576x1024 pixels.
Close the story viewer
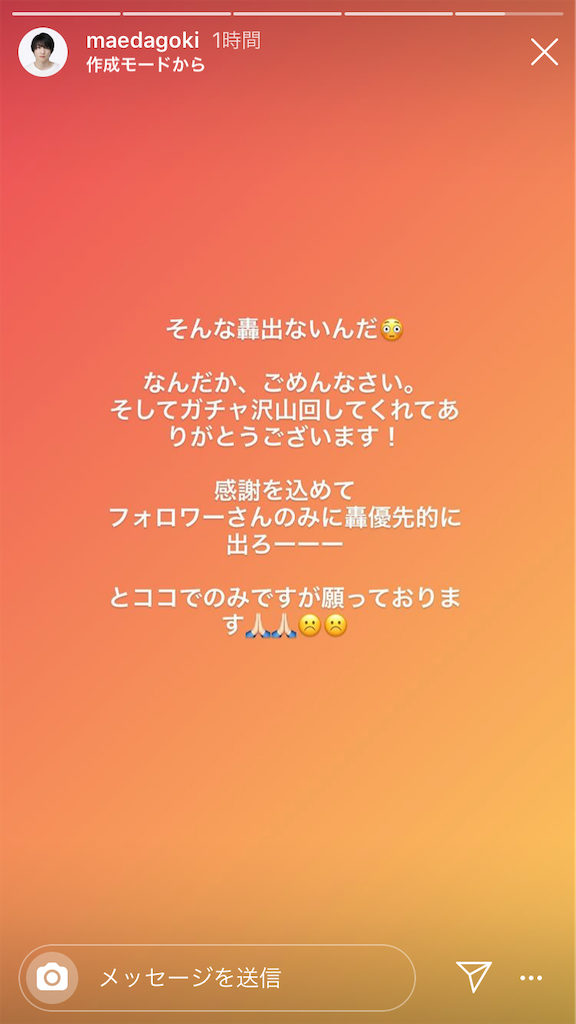pos(544,52)
